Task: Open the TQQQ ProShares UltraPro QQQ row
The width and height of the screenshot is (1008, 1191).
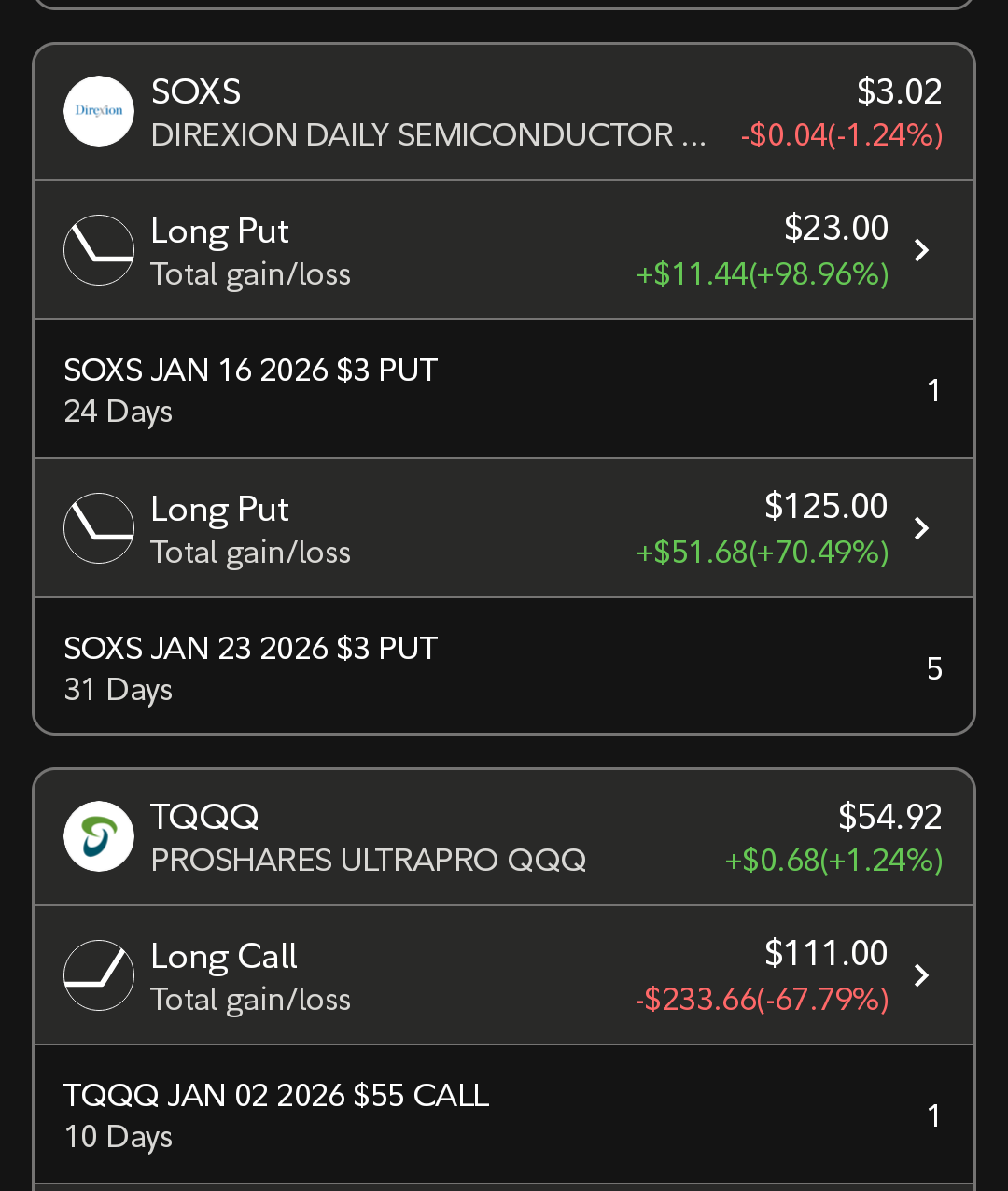Action: click(x=504, y=837)
